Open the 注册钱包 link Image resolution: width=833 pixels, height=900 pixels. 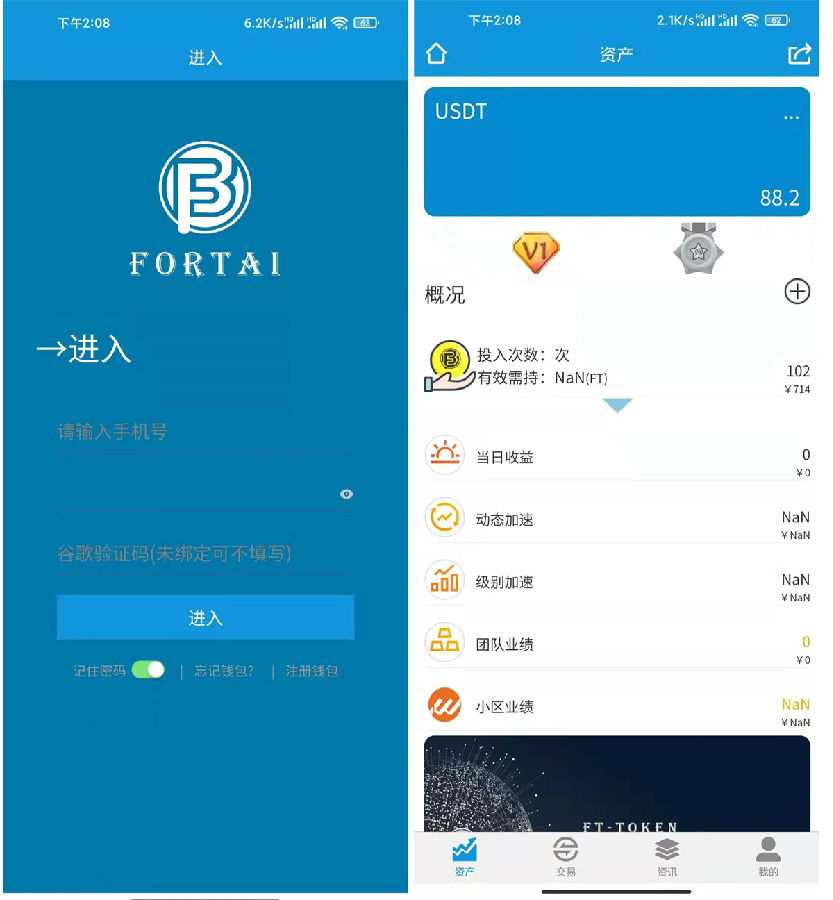312,671
